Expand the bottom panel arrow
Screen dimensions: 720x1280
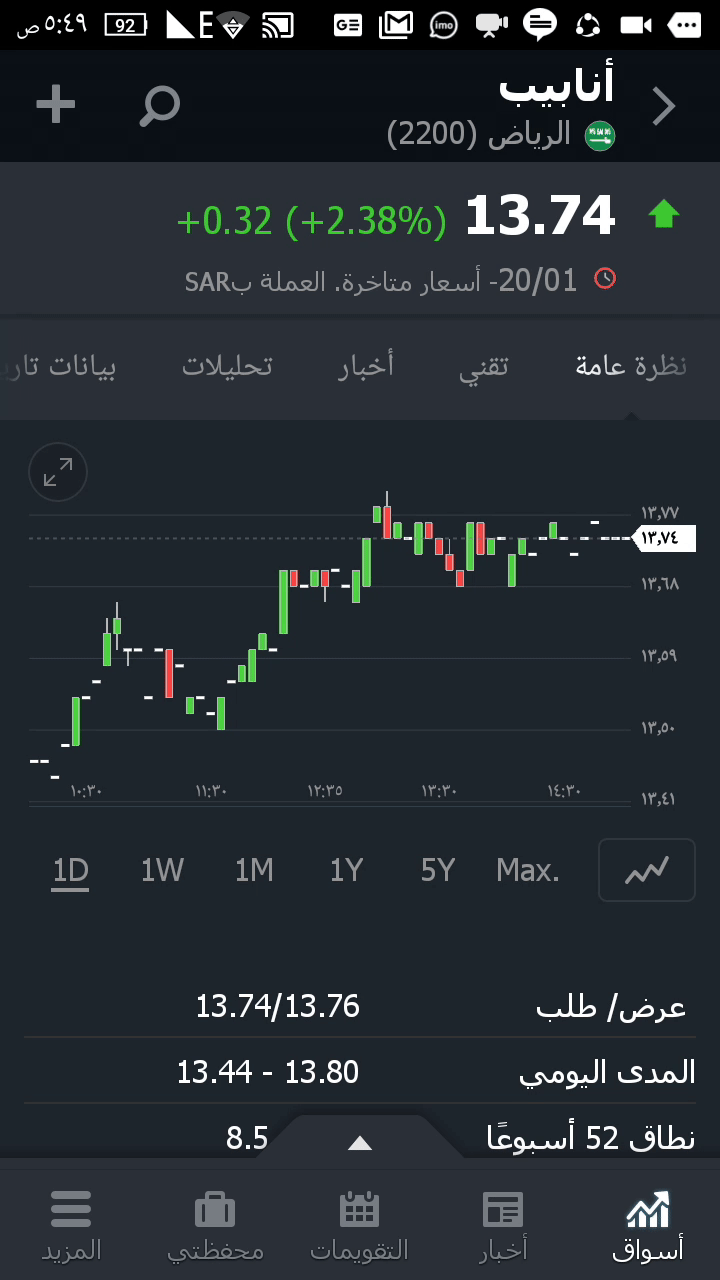[x=359, y=1143]
